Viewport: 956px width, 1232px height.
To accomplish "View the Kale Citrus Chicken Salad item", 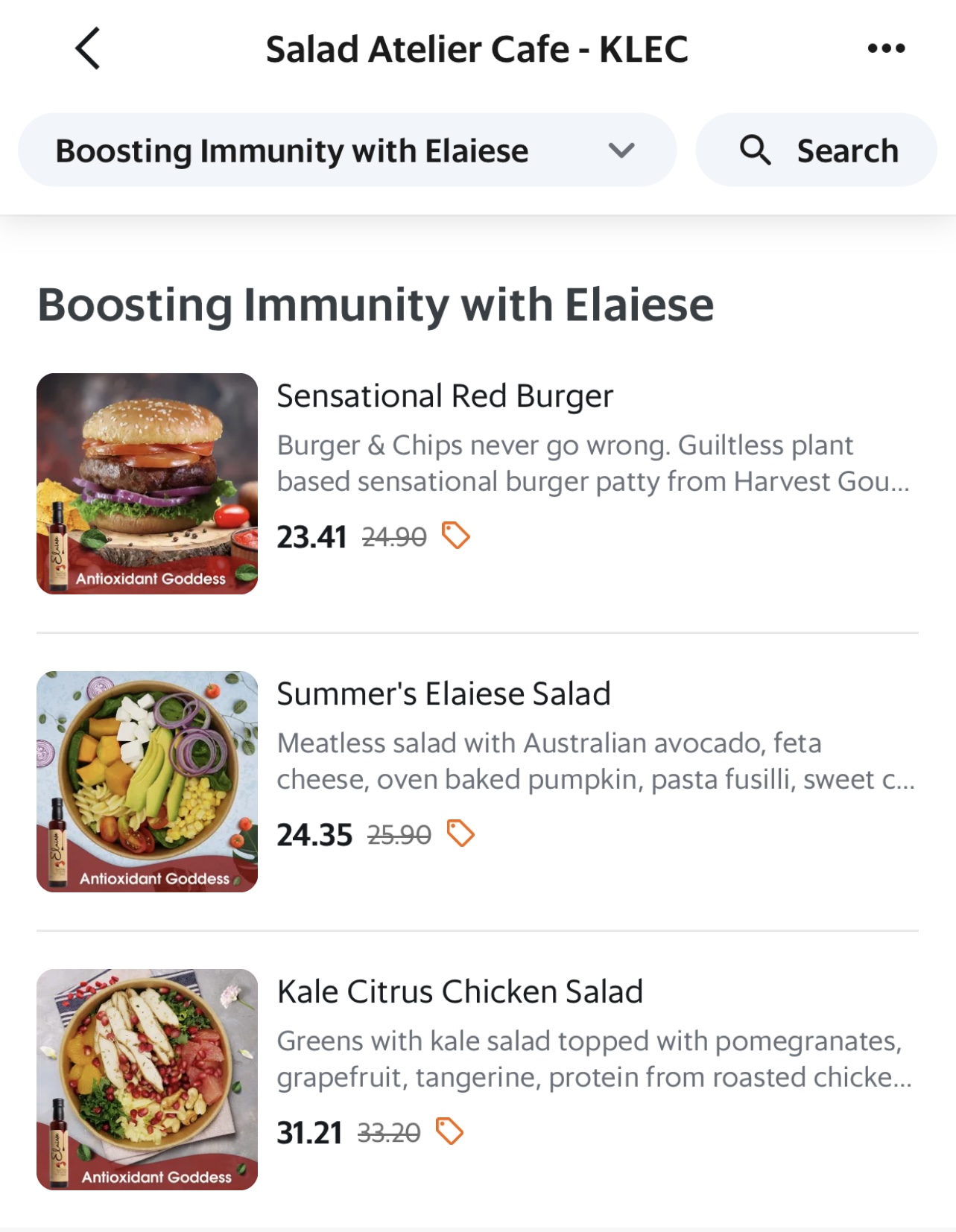I will pos(459,993).
